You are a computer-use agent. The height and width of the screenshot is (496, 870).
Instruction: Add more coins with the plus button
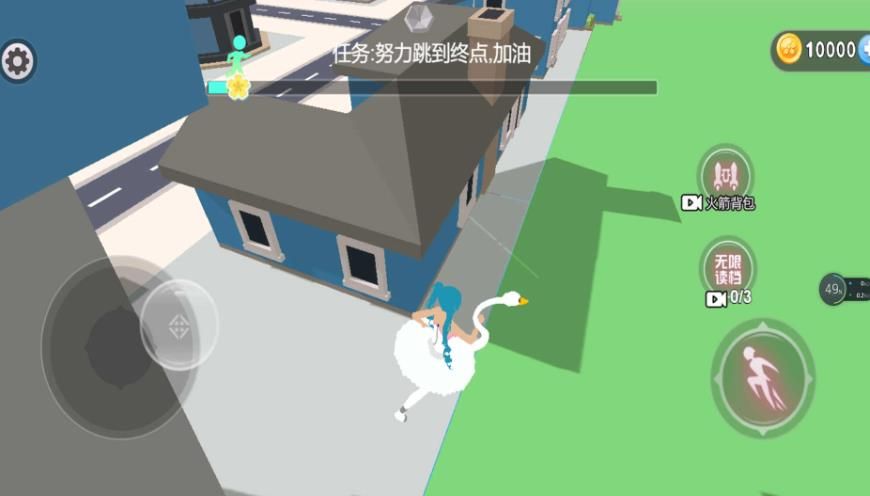pyautogui.click(x=864, y=50)
